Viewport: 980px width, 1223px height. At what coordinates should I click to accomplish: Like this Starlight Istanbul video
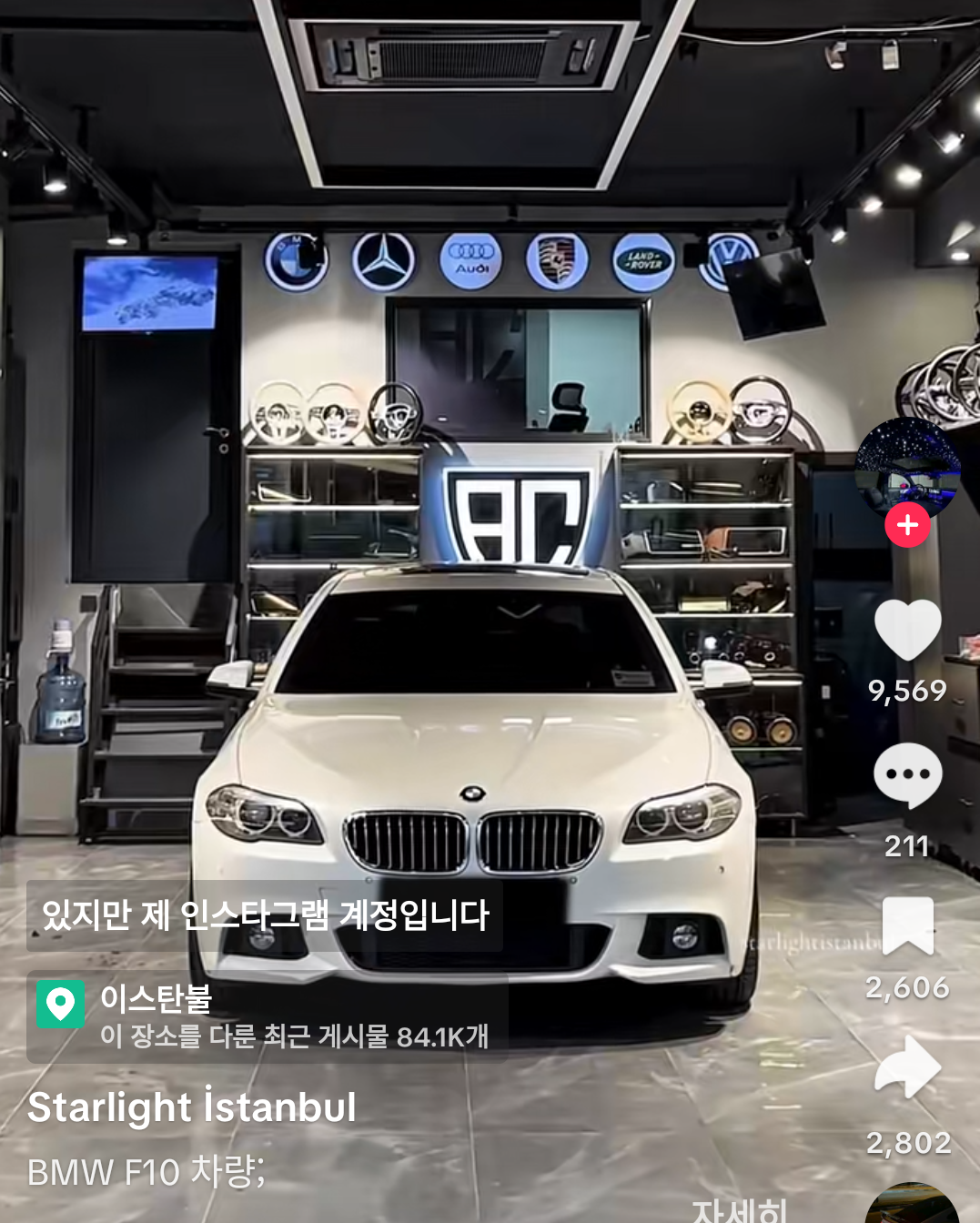907,630
